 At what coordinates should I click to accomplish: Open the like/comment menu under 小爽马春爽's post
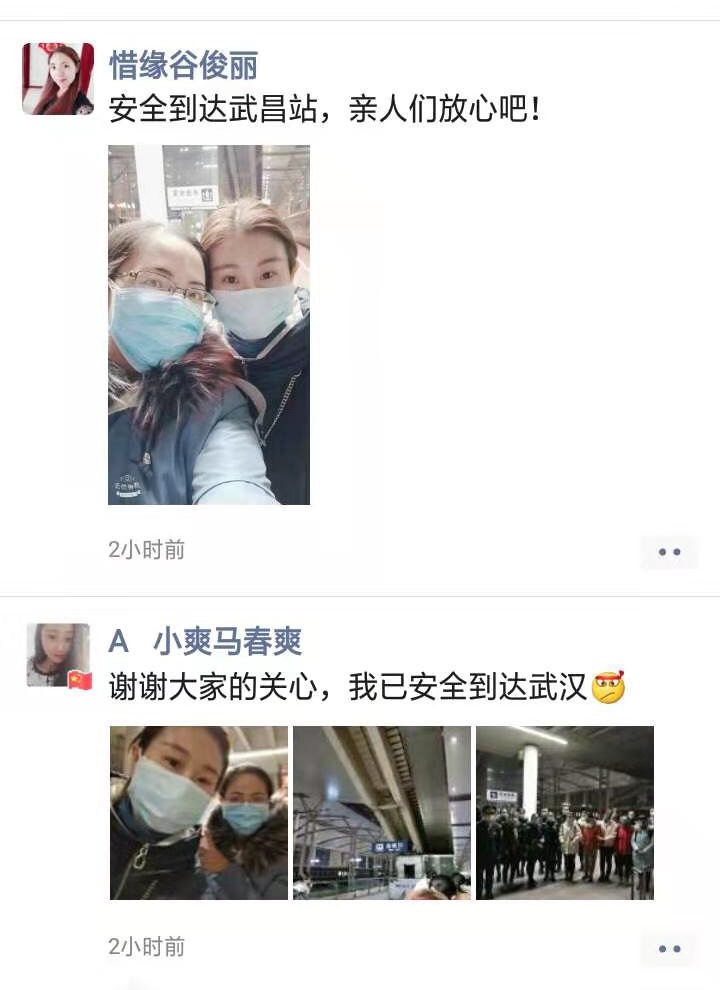pos(668,948)
